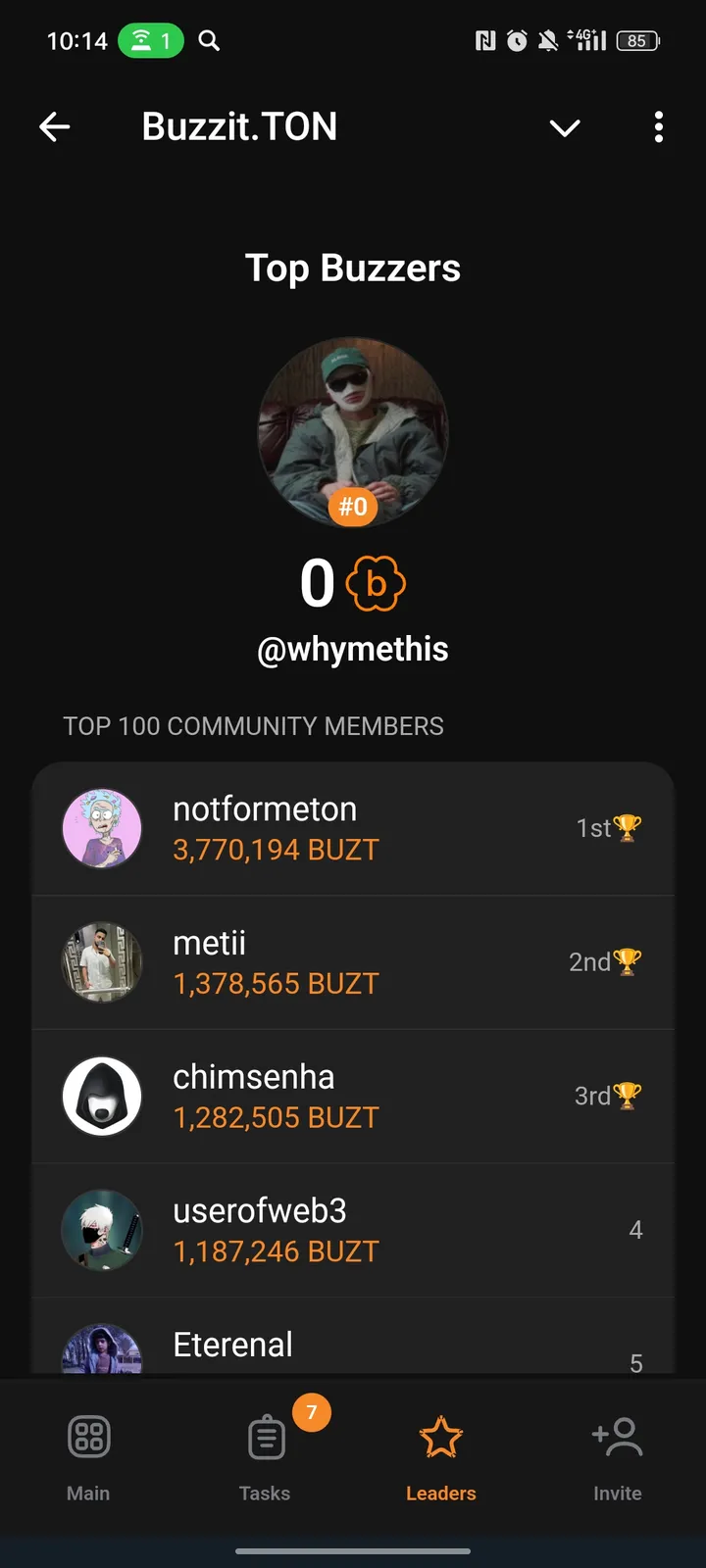The image size is (706, 1568).
Task: Open the @whymethis username link
Action: click(x=353, y=649)
